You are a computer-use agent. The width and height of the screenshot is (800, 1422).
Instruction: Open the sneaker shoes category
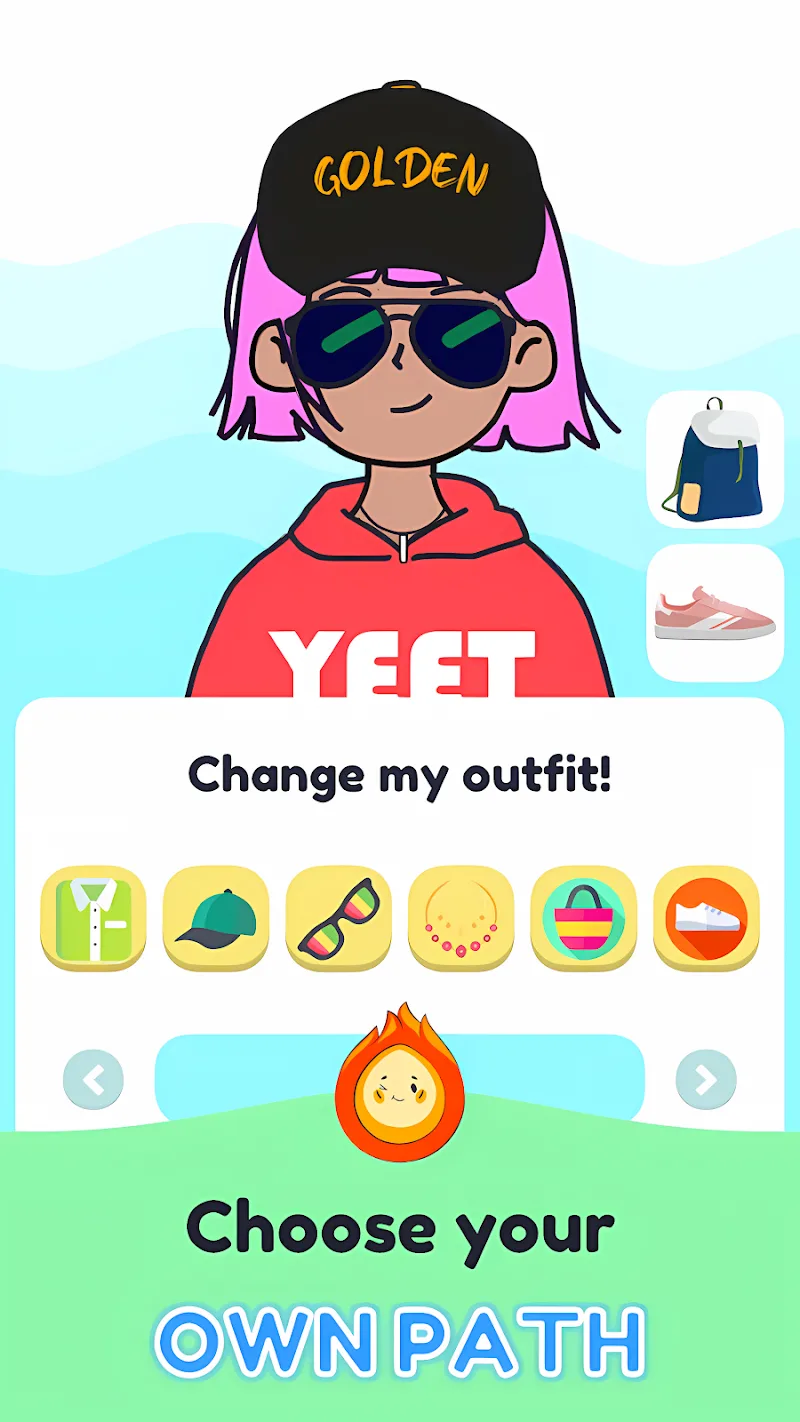(707, 918)
